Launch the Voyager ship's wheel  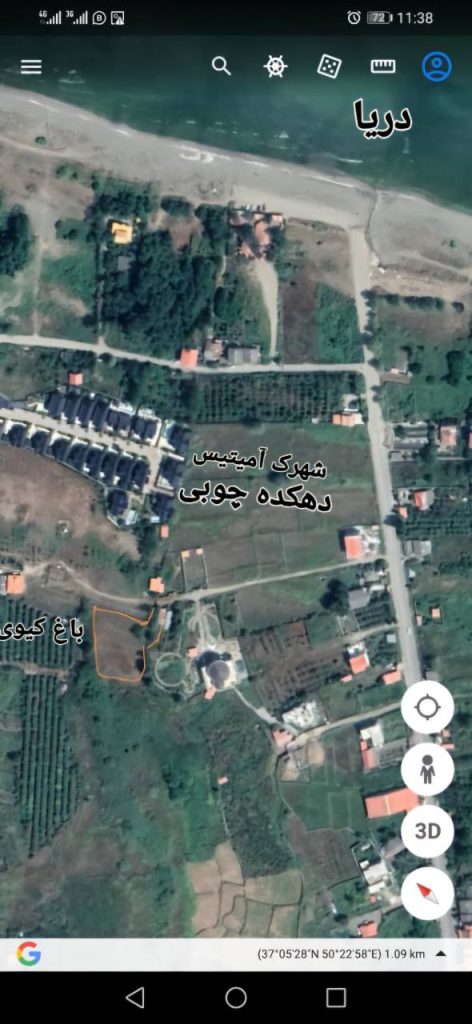[275, 66]
